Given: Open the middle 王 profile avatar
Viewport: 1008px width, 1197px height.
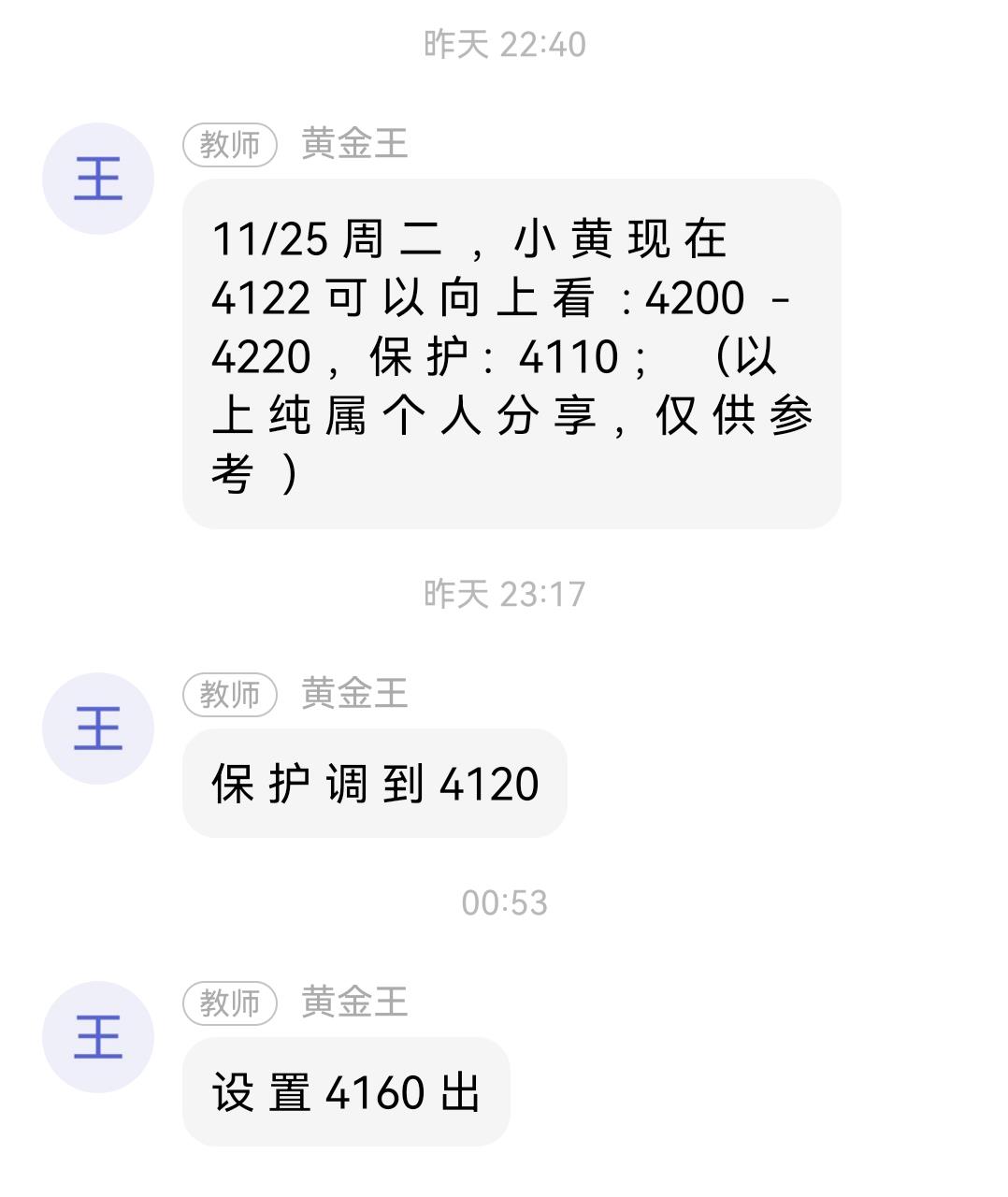Looking at the screenshot, I should [97, 729].
